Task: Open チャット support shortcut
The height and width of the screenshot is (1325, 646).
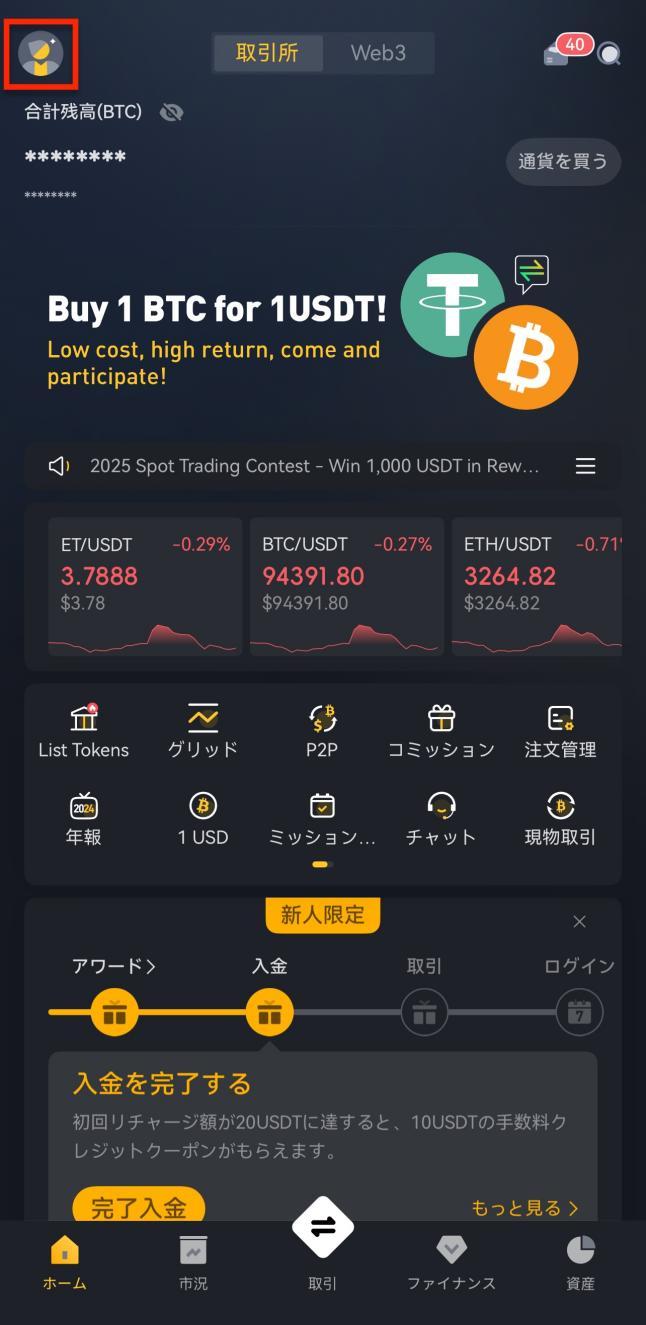Action: tap(441, 819)
